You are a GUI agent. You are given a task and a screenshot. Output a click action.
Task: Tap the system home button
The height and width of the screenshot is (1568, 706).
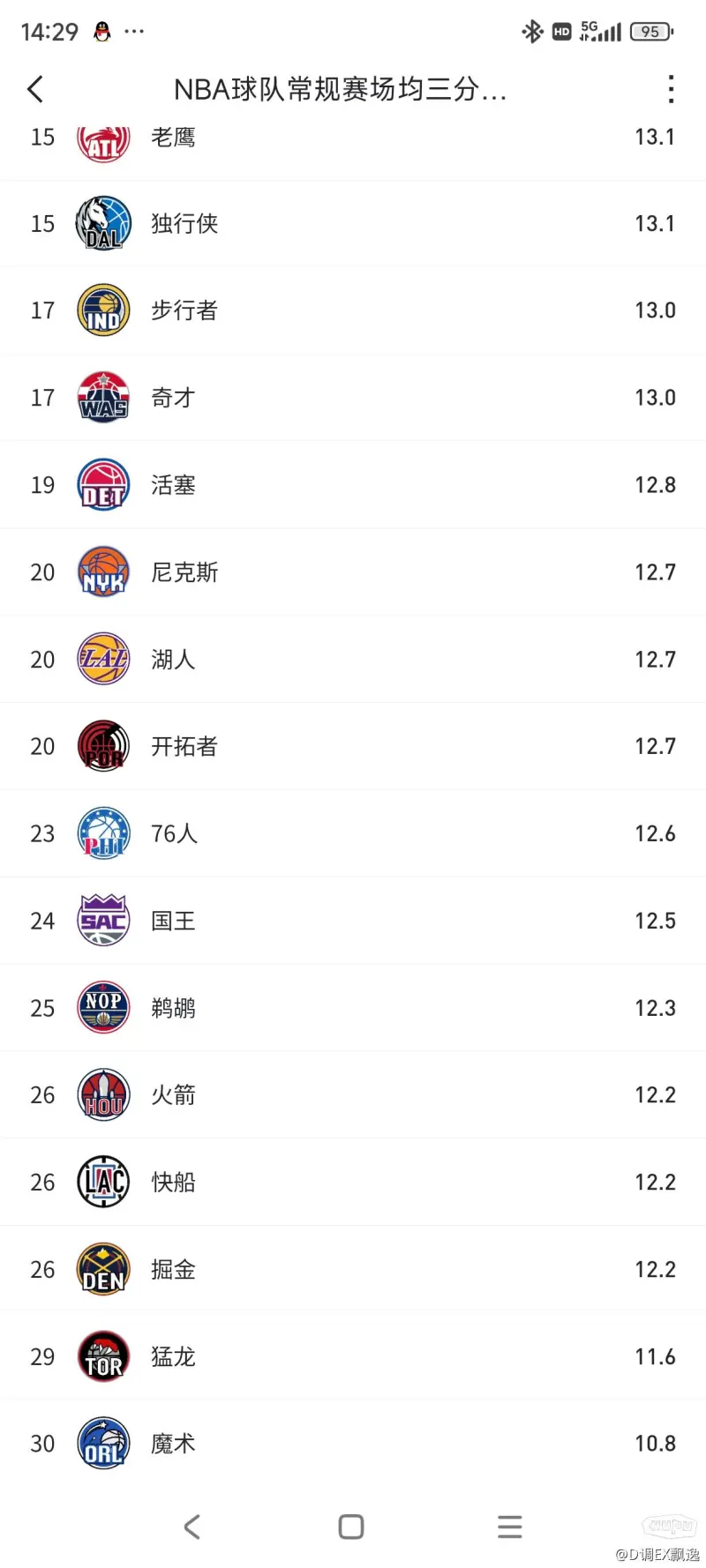click(351, 1527)
